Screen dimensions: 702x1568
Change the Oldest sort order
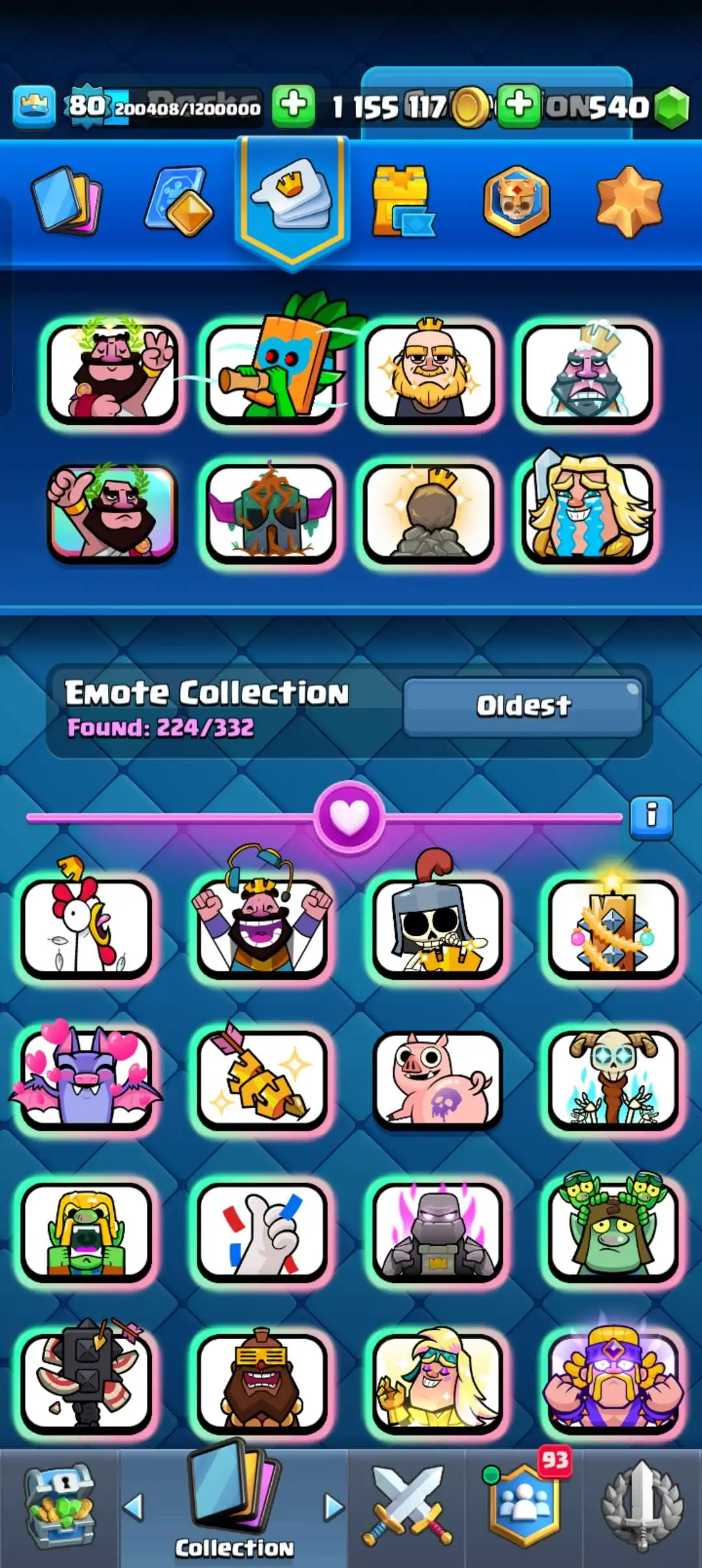coord(523,706)
